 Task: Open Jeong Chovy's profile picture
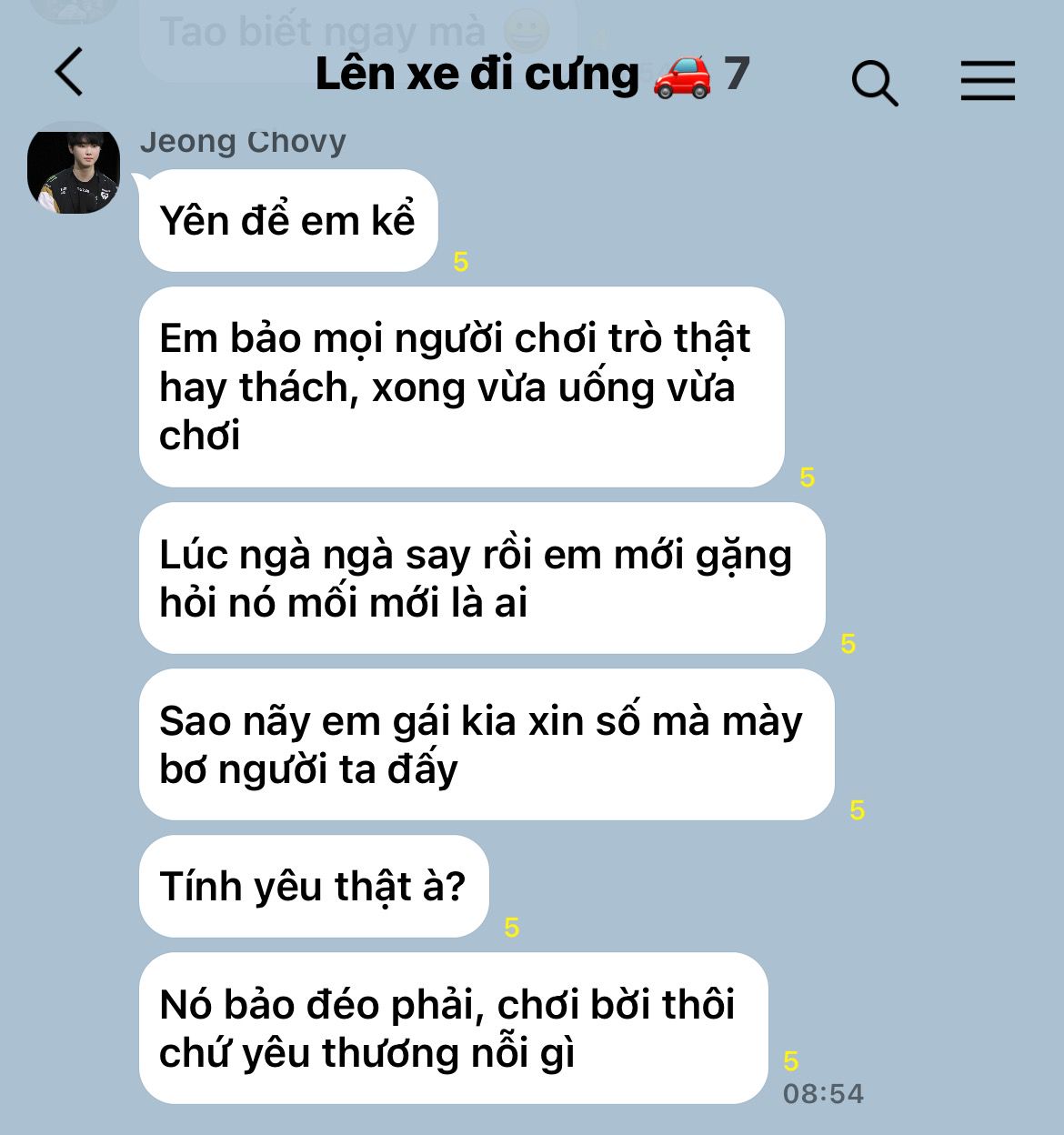tap(74, 170)
